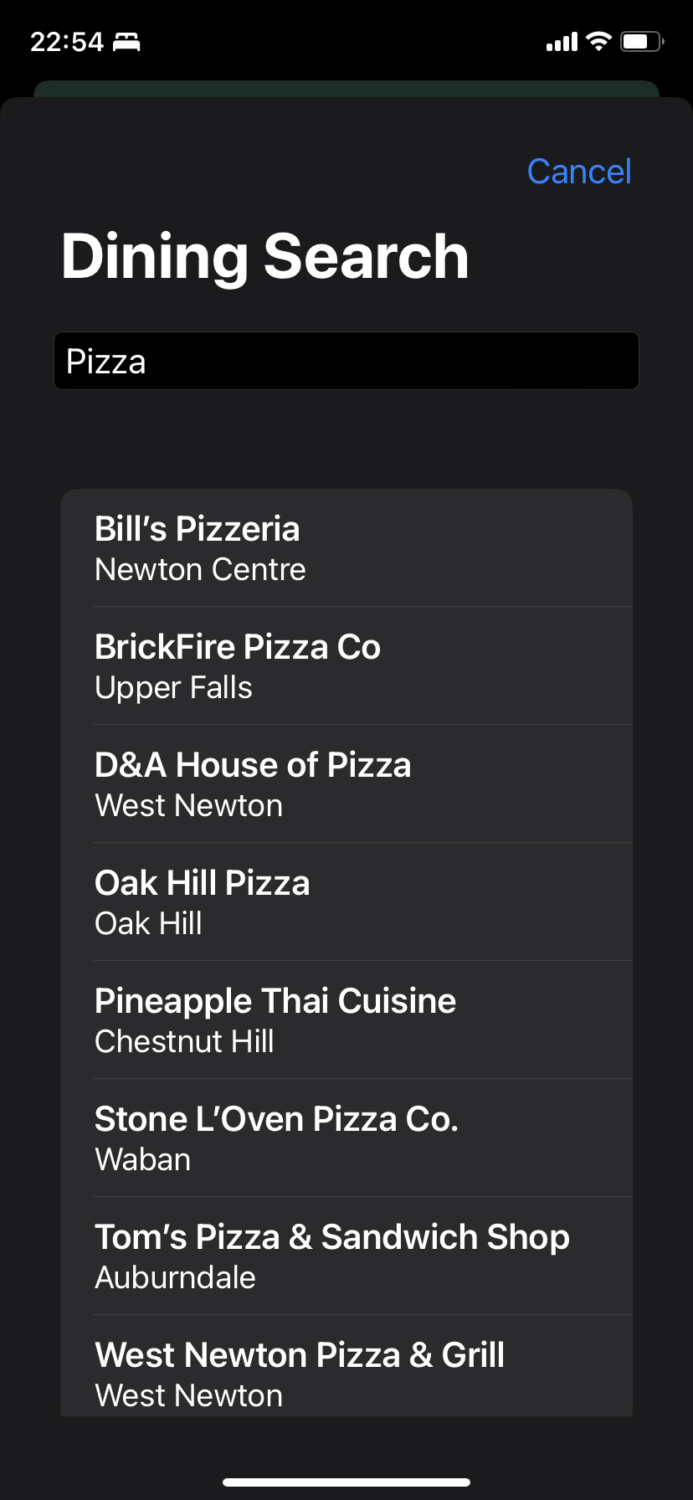The width and height of the screenshot is (693, 1500).
Task: Tap the search field containing Pizza
Action: click(x=346, y=361)
